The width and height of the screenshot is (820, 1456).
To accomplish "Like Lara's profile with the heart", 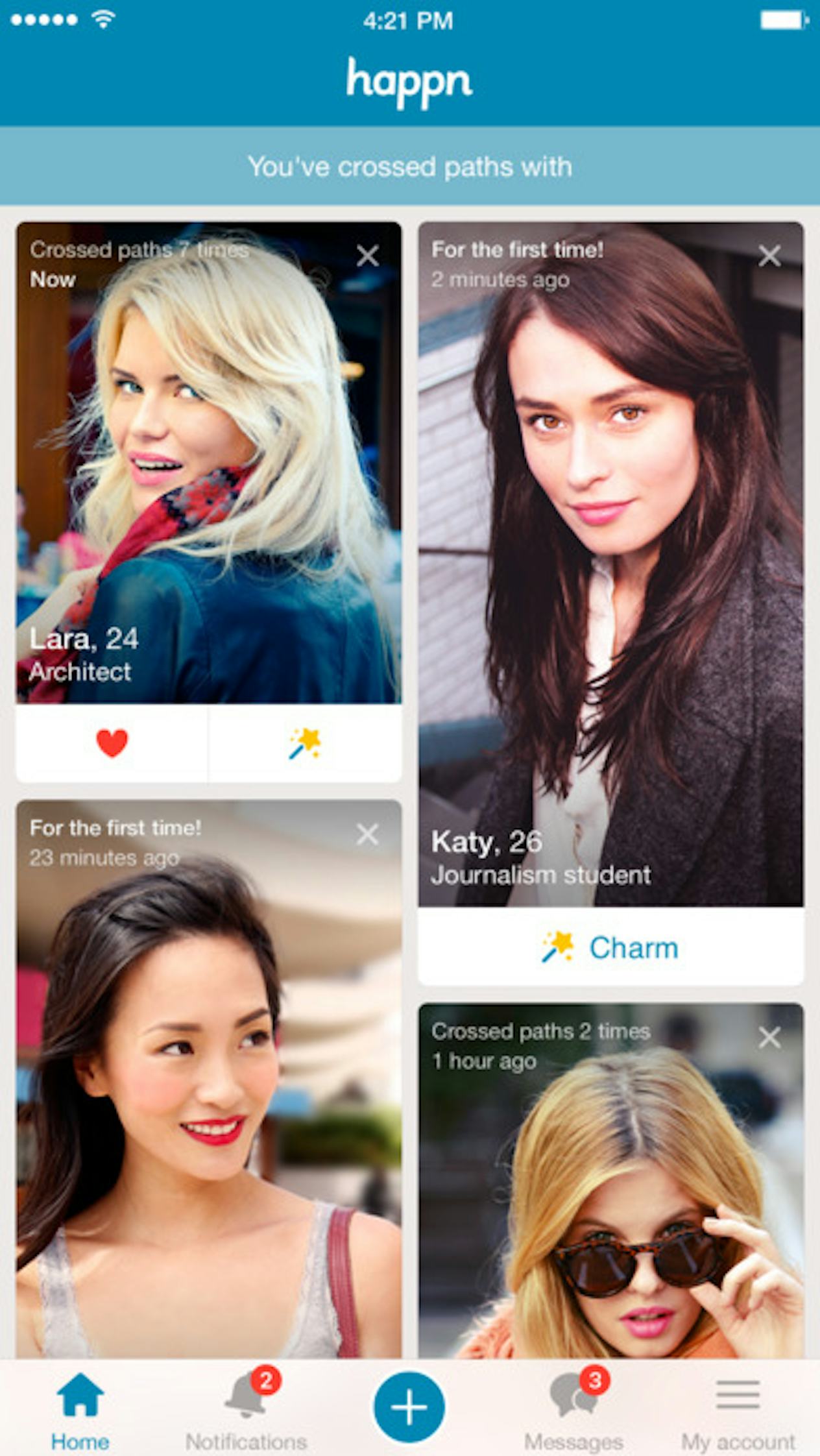I will 112,743.
